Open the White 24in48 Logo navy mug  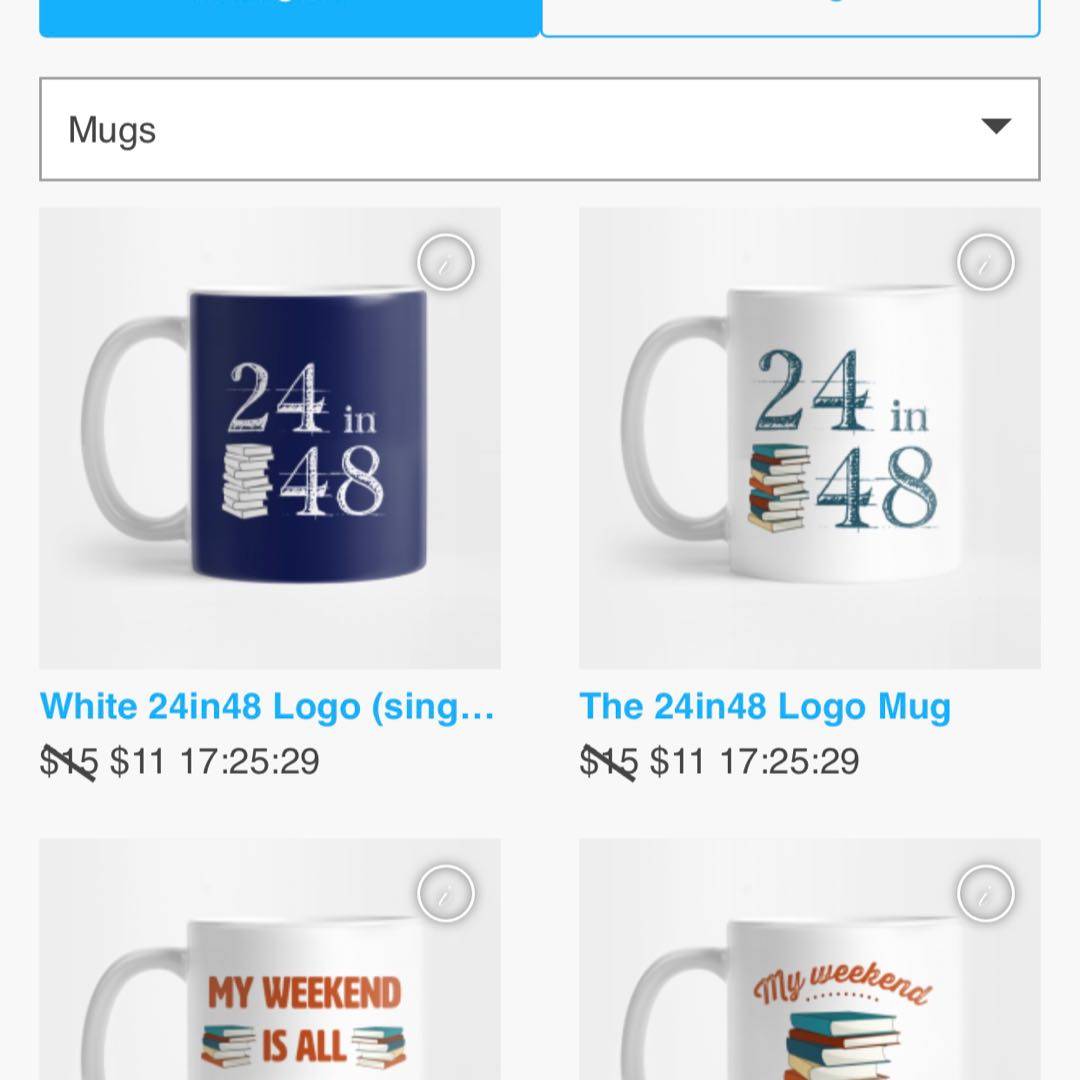pyautogui.click(x=269, y=438)
